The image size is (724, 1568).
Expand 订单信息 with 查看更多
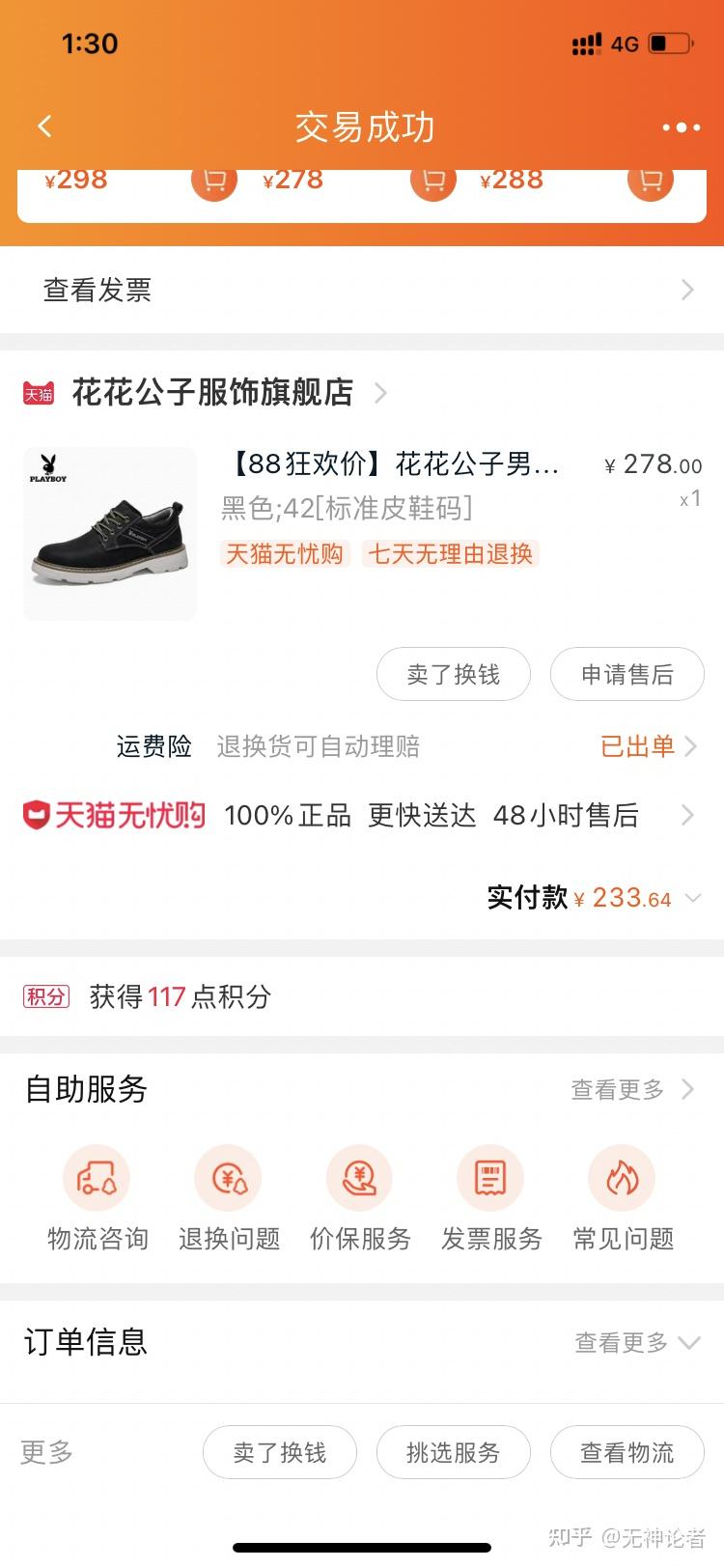click(635, 1343)
